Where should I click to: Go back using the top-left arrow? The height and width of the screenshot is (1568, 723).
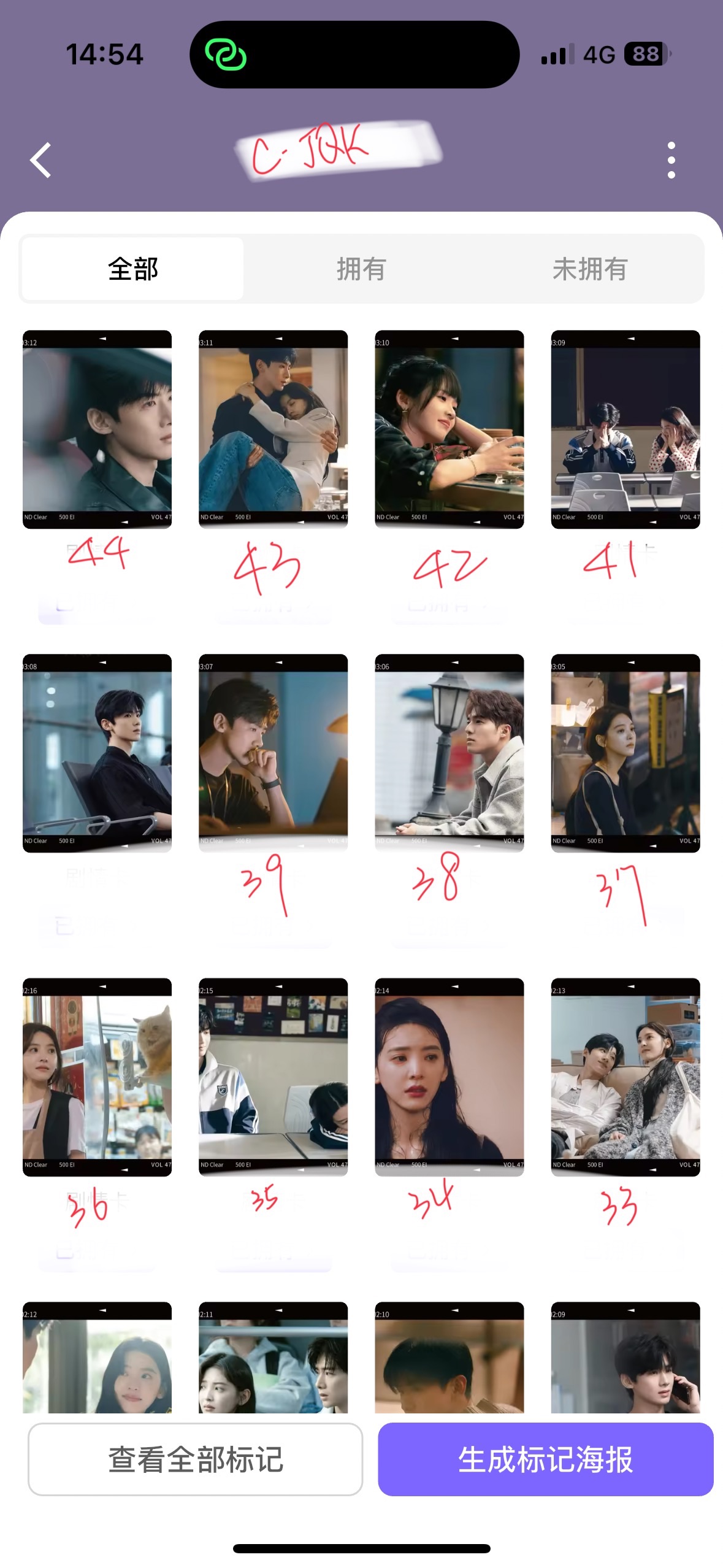tap(40, 160)
